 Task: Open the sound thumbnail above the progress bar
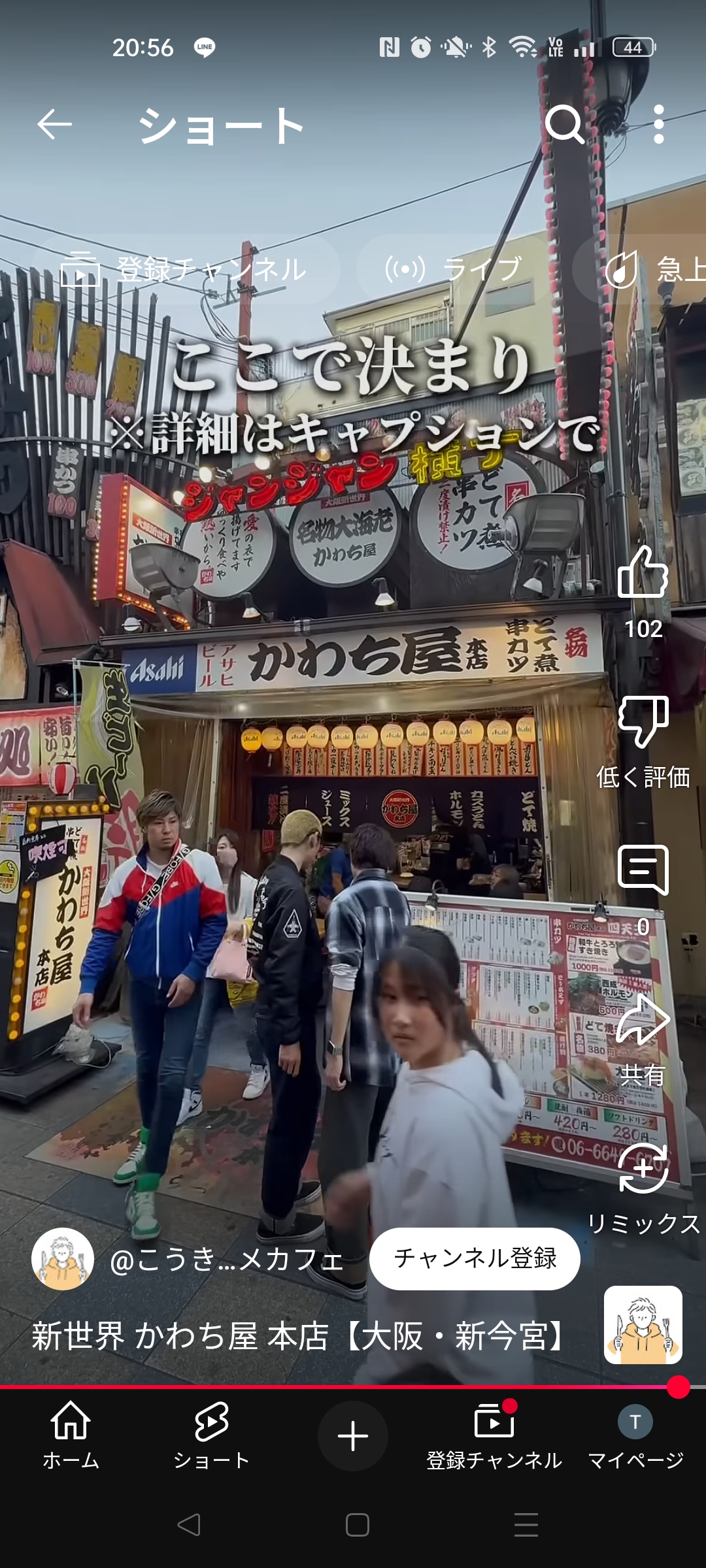coord(643,1325)
